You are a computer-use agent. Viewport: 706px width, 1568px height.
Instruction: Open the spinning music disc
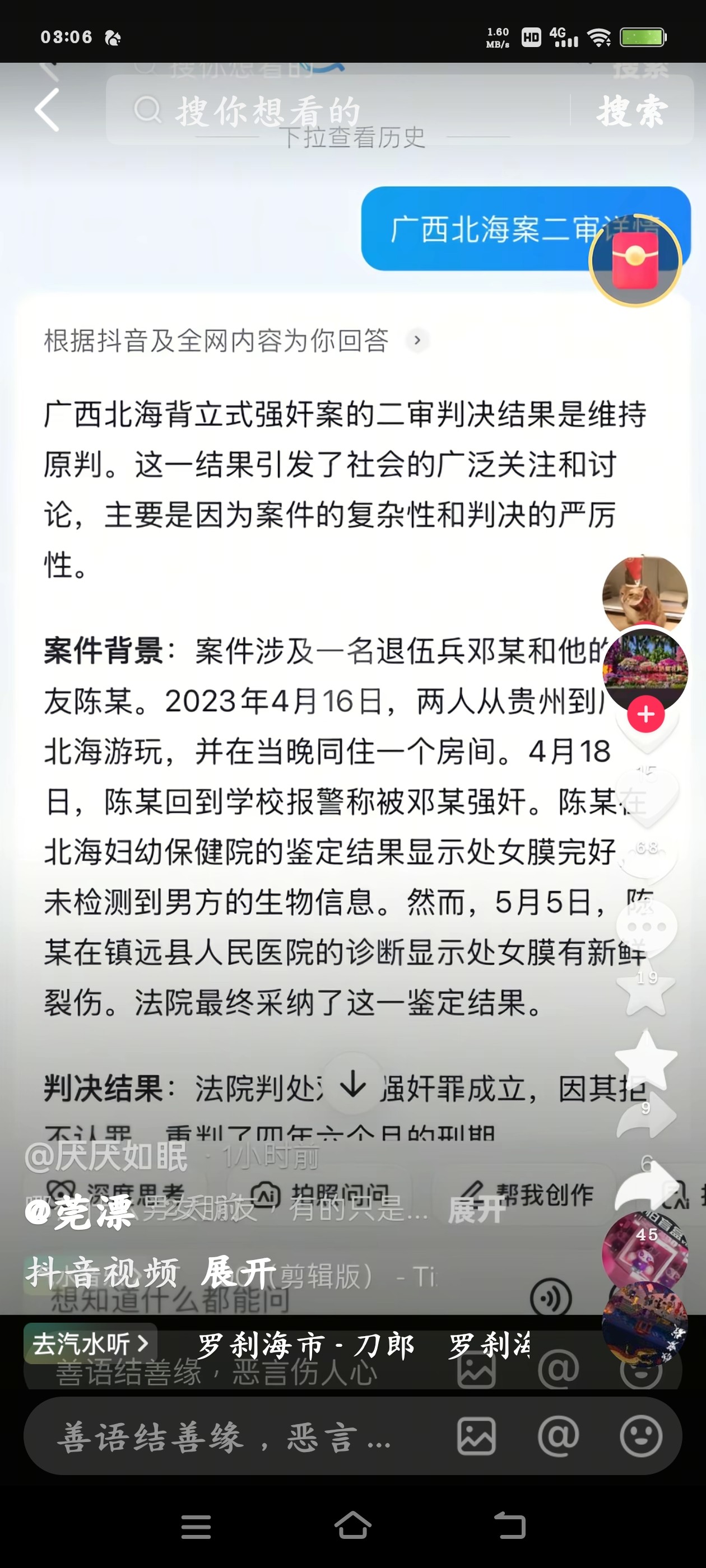(x=645, y=1324)
